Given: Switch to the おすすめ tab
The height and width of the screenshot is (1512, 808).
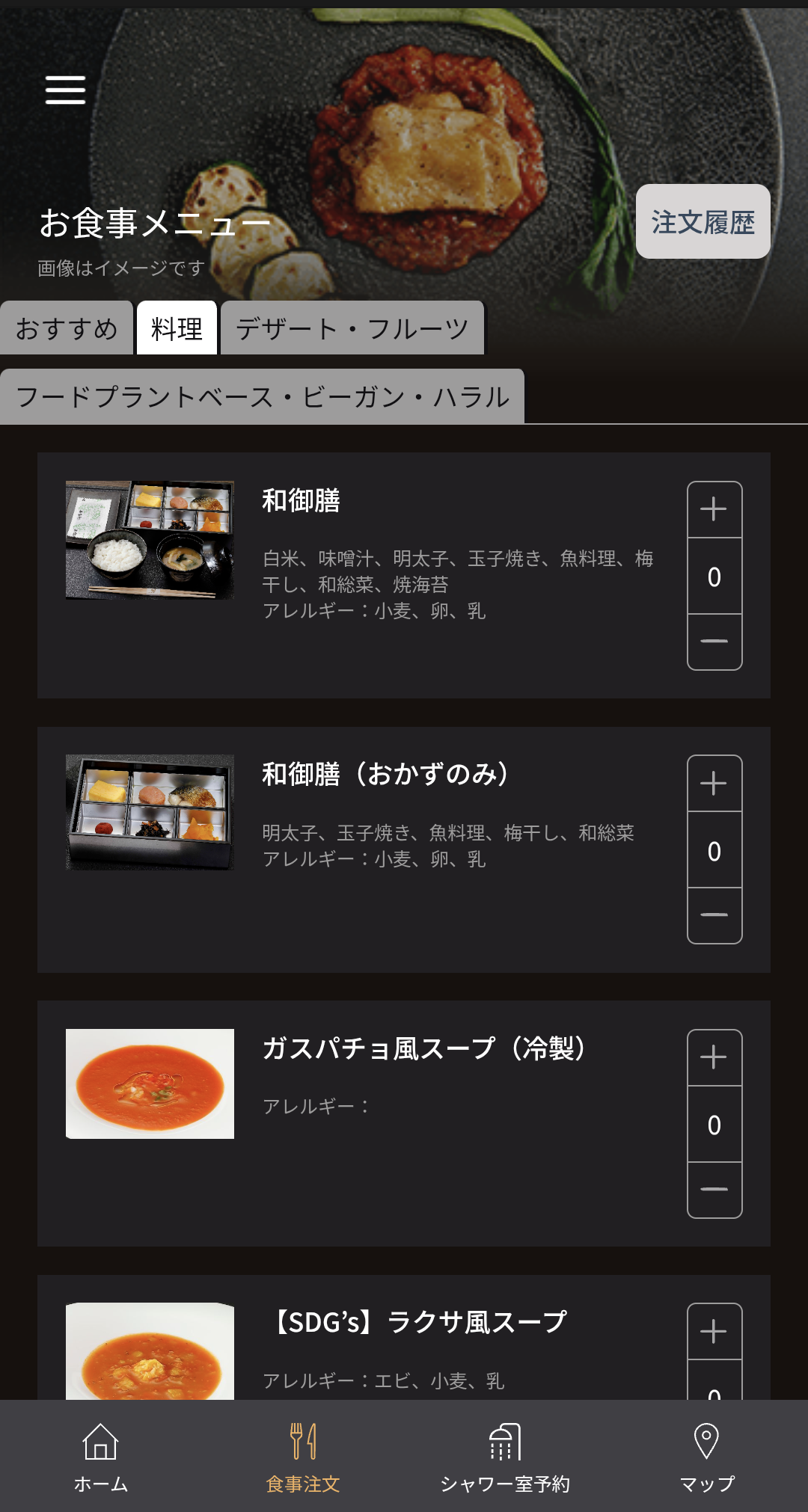Looking at the screenshot, I should click(67, 328).
